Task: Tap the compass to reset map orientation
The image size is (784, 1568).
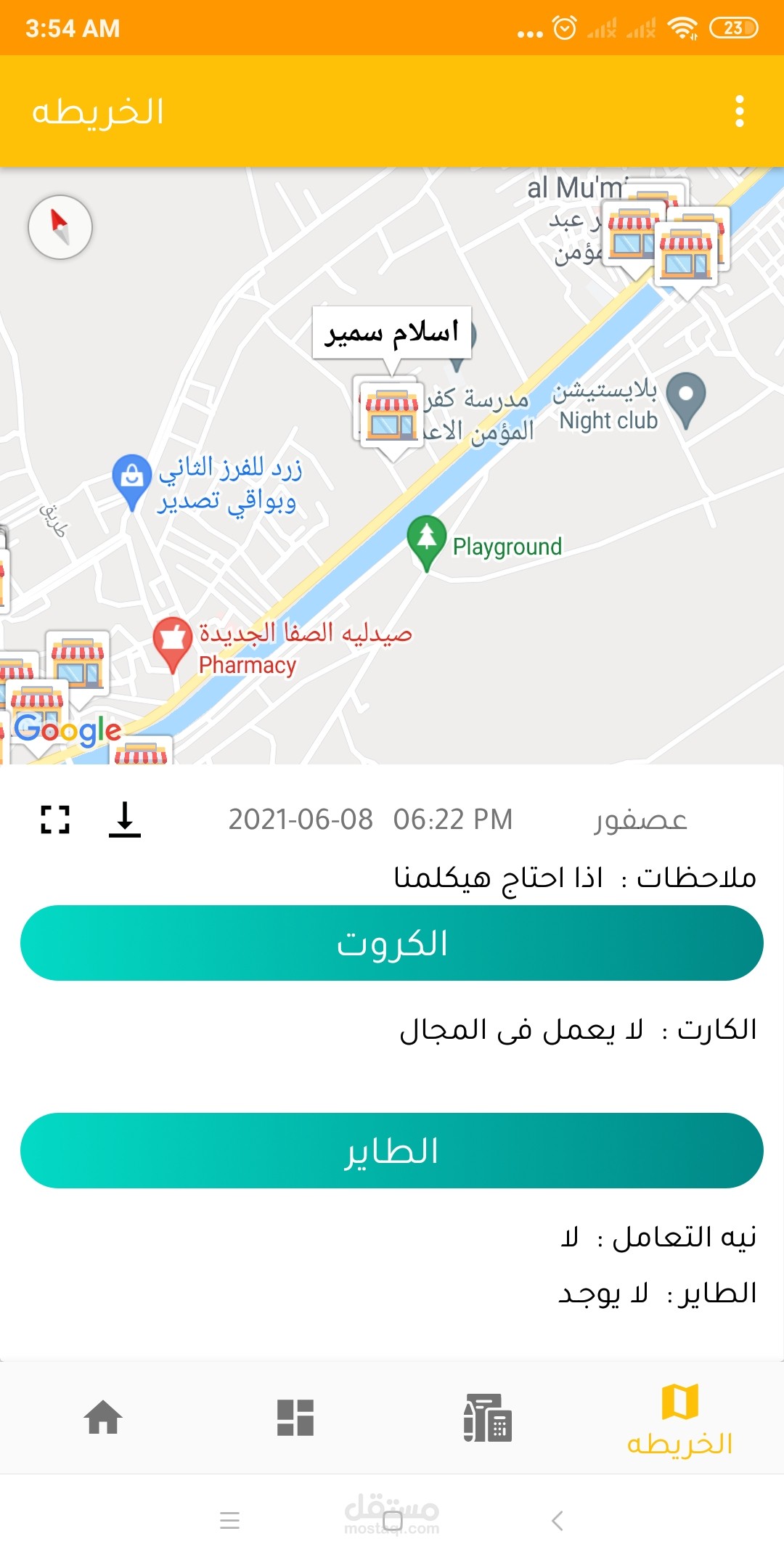Action: 60,226
